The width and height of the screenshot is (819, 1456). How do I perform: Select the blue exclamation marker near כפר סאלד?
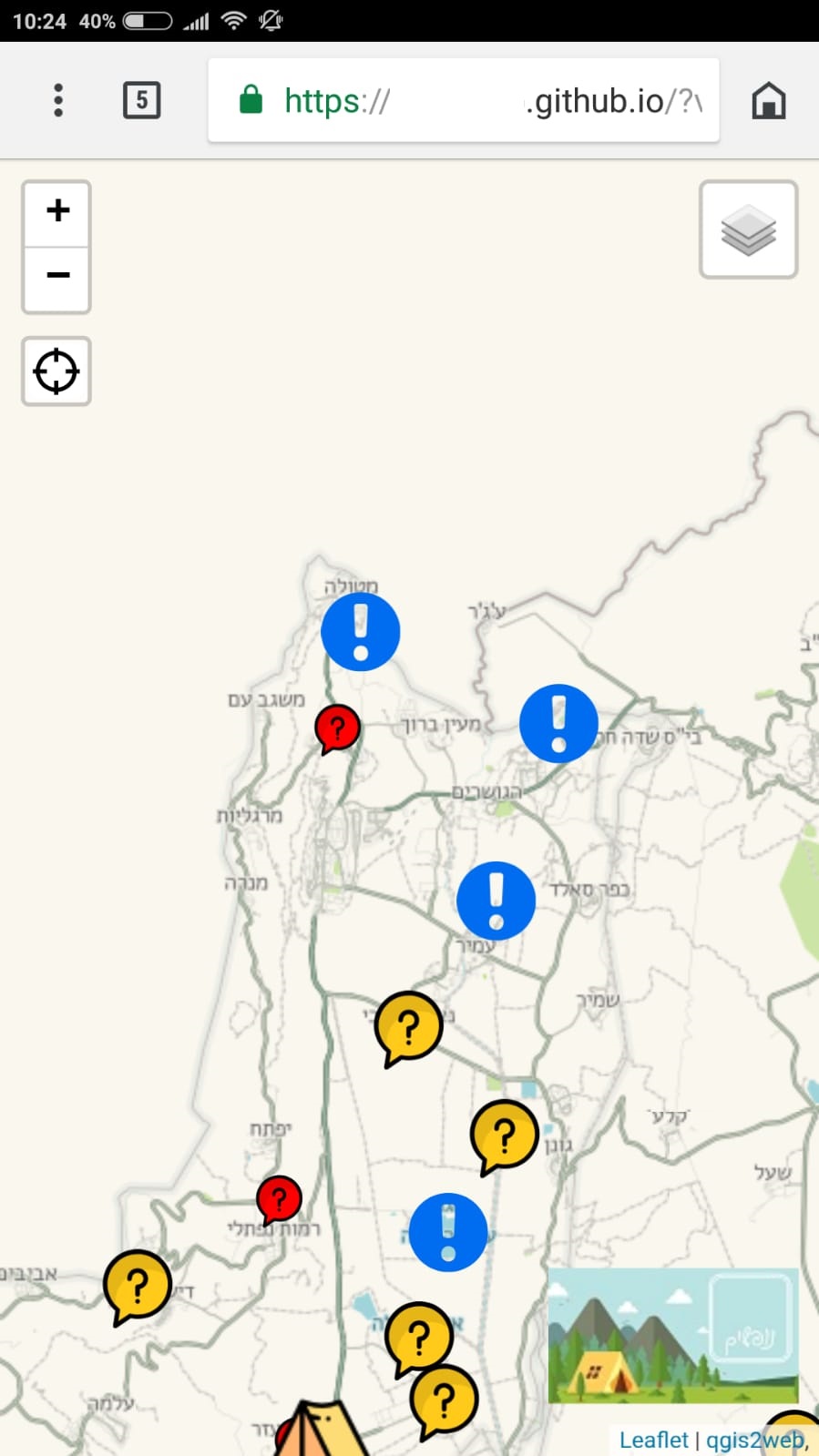click(496, 900)
